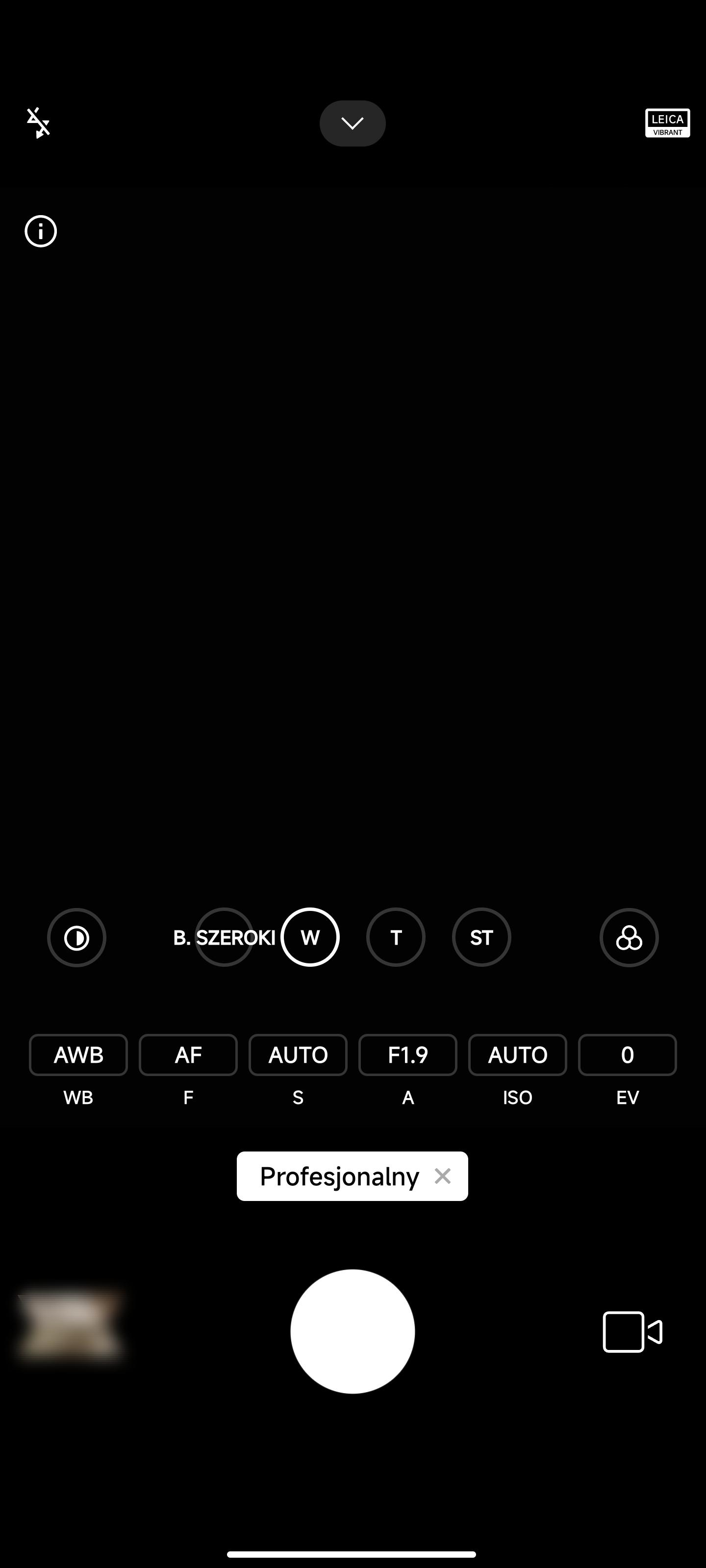This screenshot has height=1568, width=706.
Task: Switch to video recording mode
Action: tap(631, 1332)
